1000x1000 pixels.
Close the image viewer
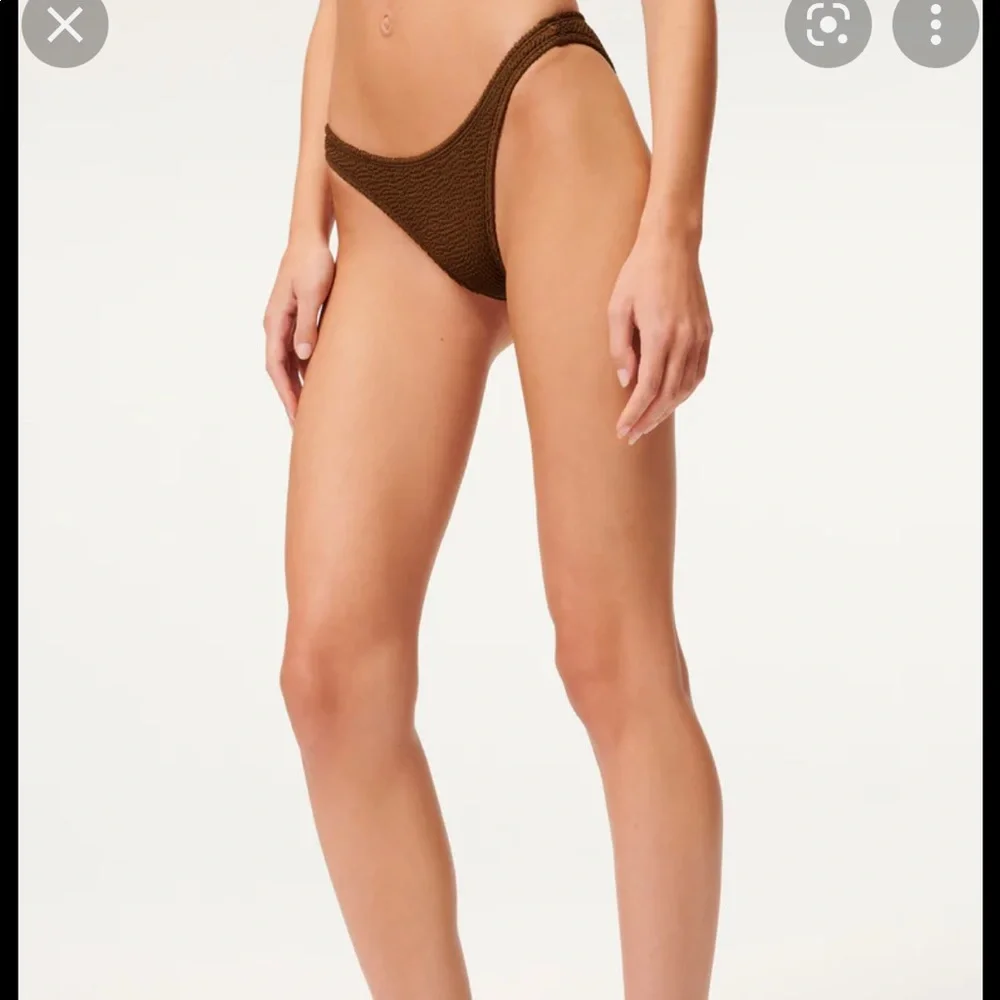coord(64,26)
